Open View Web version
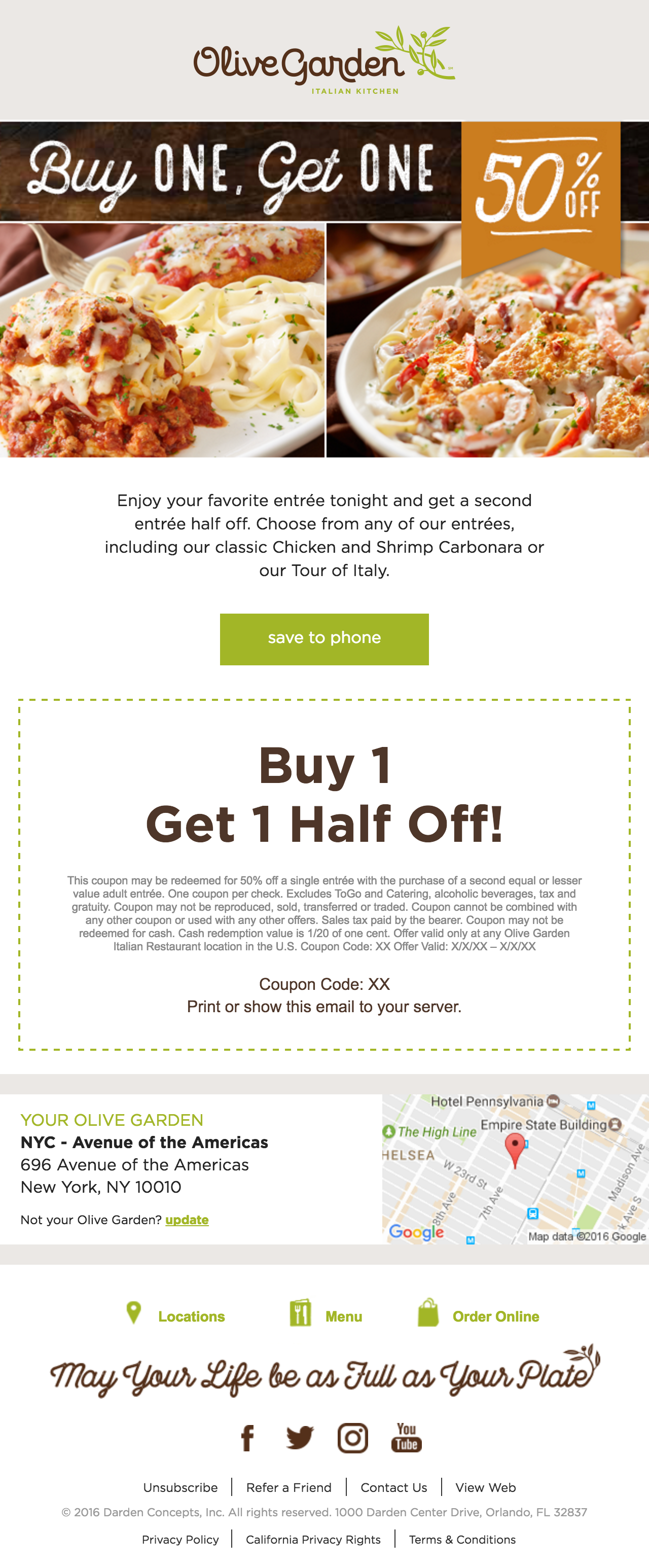 (x=485, y=1488)
